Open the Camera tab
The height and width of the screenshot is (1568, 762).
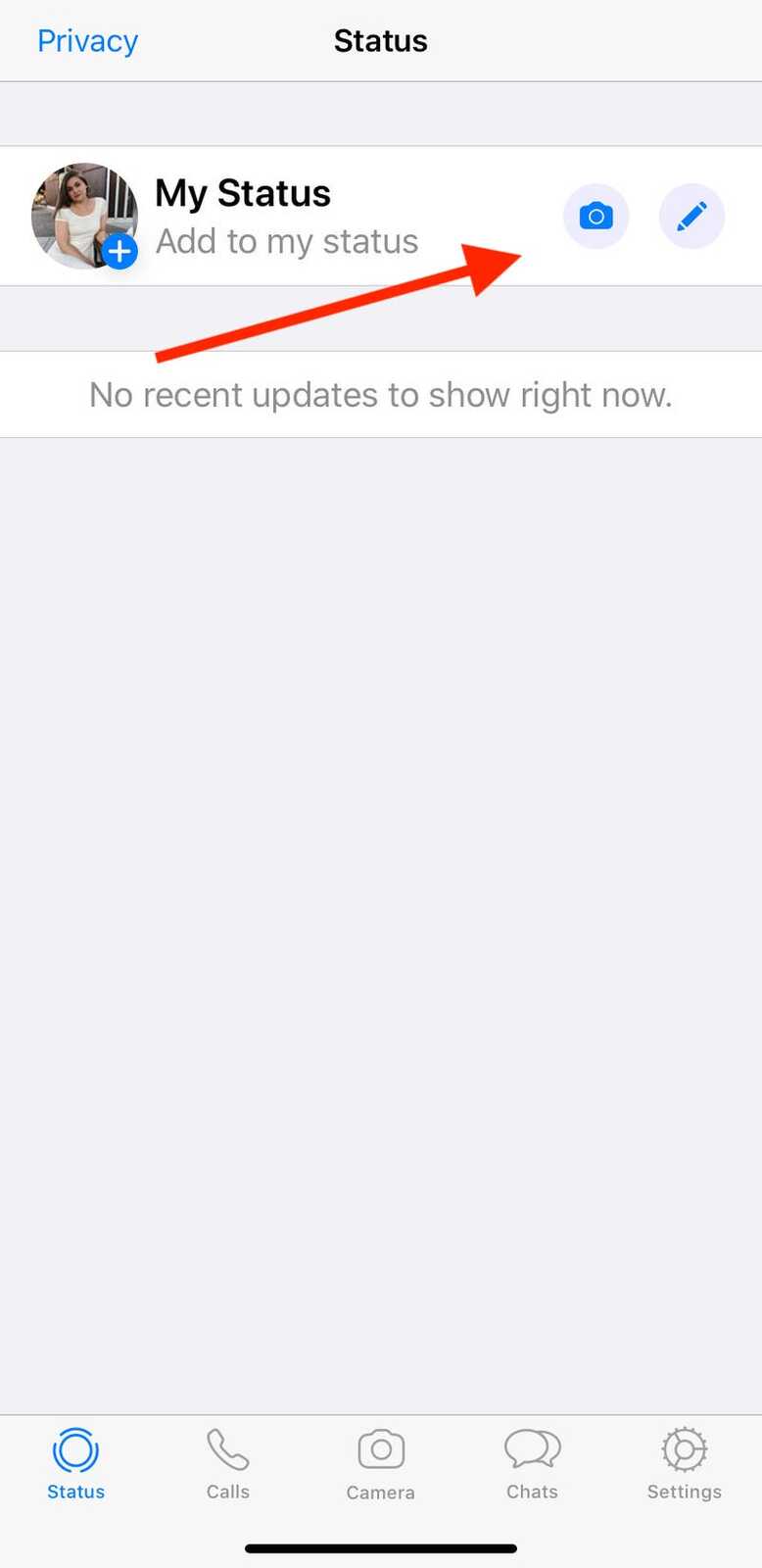point(380,1463)
